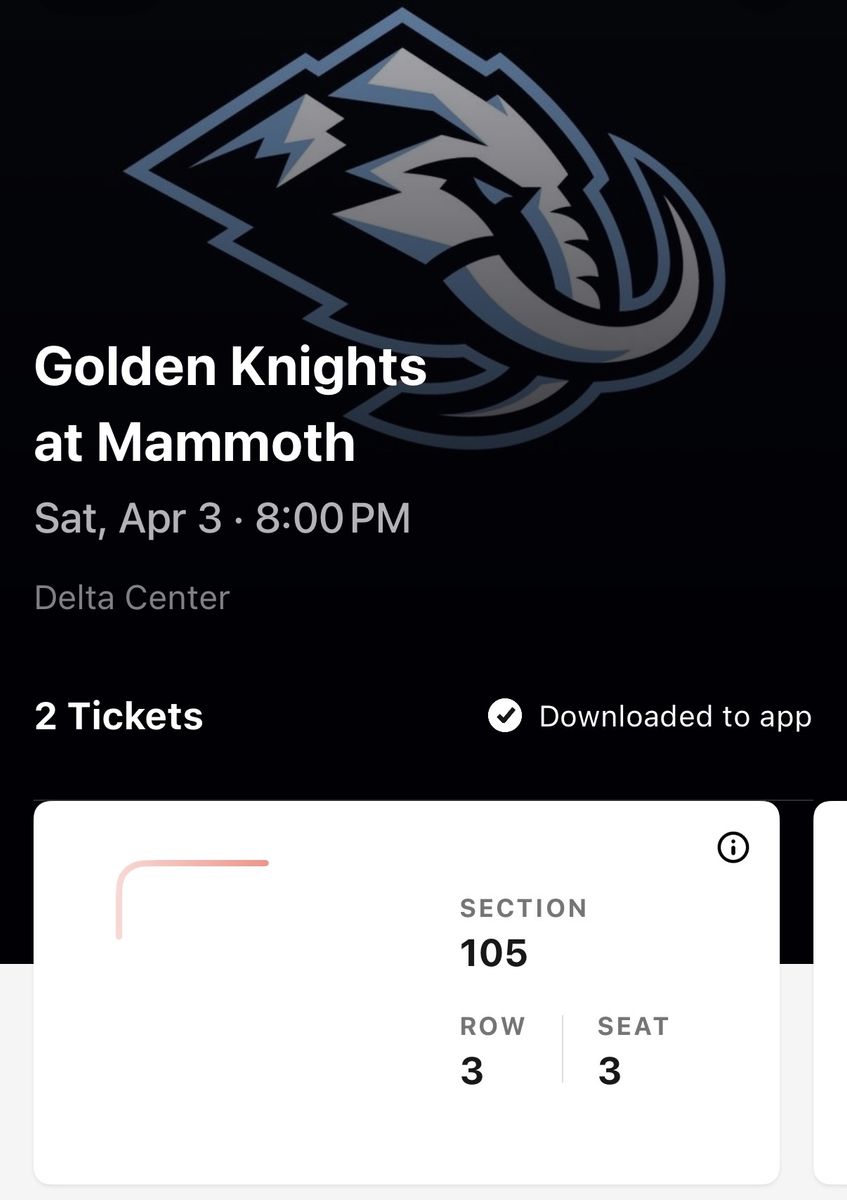
Task: Open the info icon on the ticket card
Action: pyautogui.click(x=733, y=848)
